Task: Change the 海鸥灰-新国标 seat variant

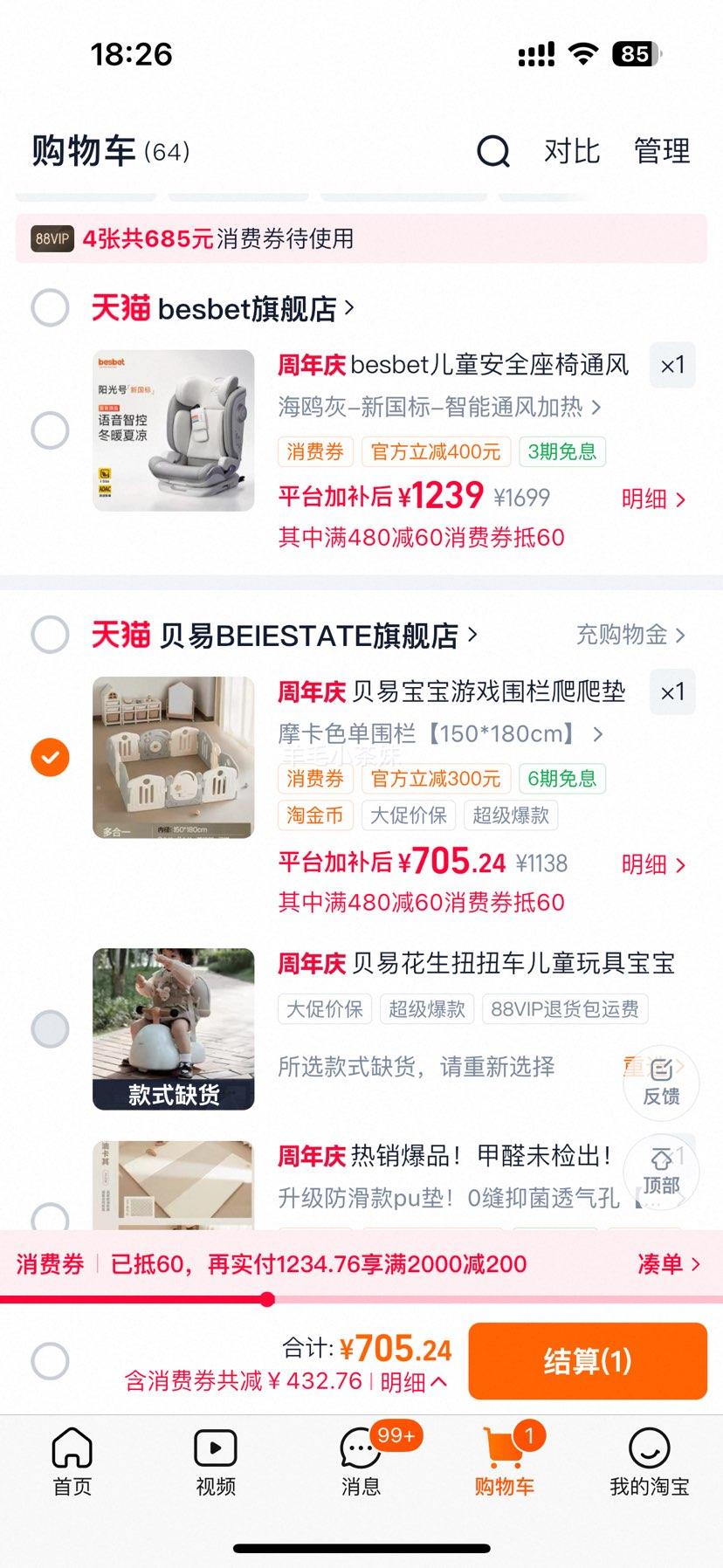Action: [440, 407]
